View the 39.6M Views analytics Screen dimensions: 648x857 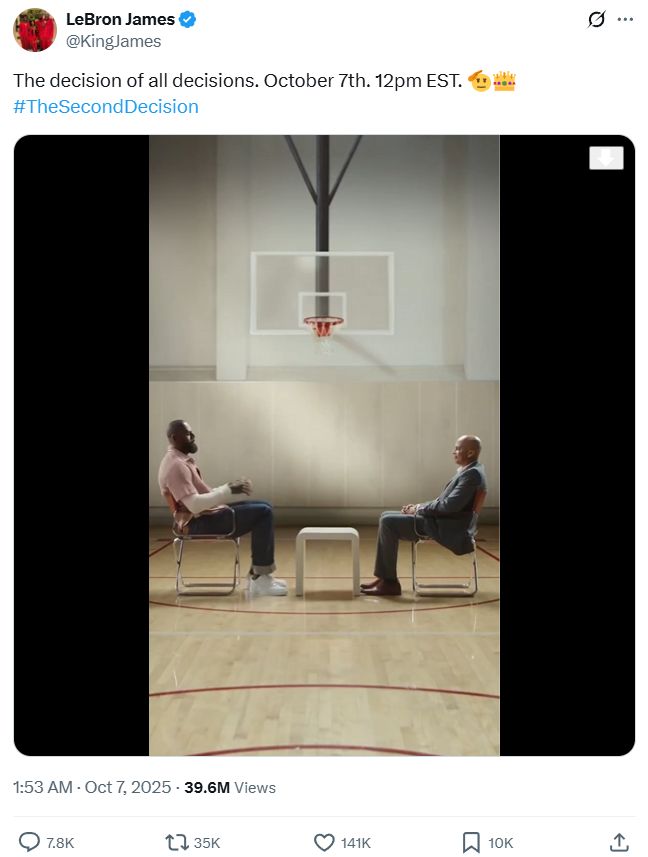click(230, 787)
